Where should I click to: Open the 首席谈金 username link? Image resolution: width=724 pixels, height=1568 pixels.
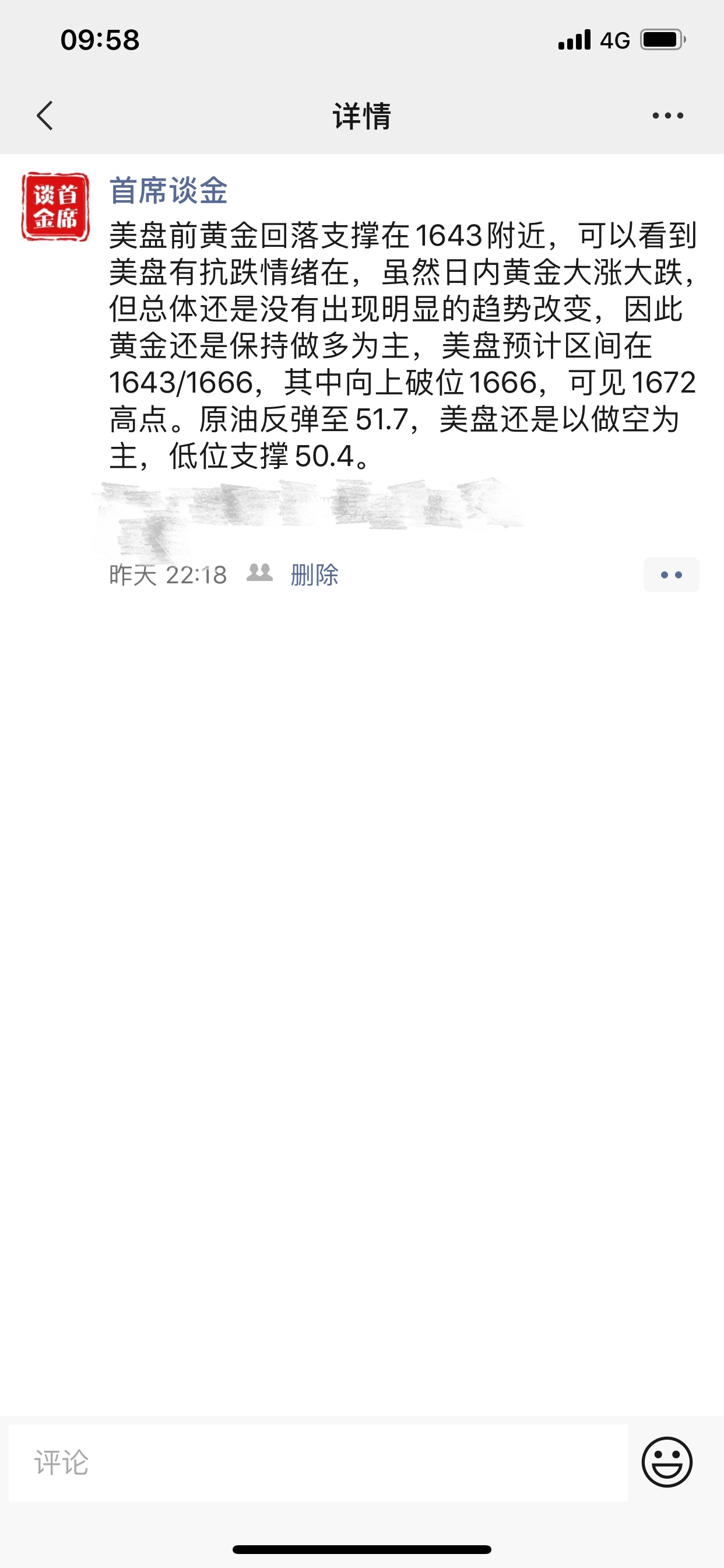[168, 191]
